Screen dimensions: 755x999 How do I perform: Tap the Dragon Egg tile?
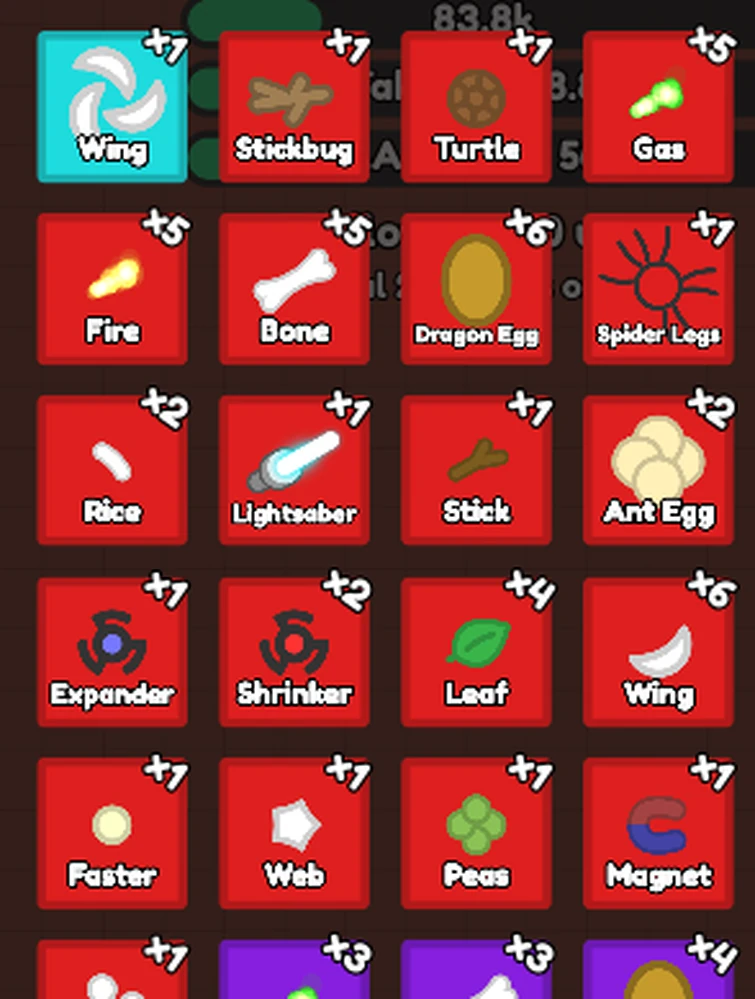point(476,289)
